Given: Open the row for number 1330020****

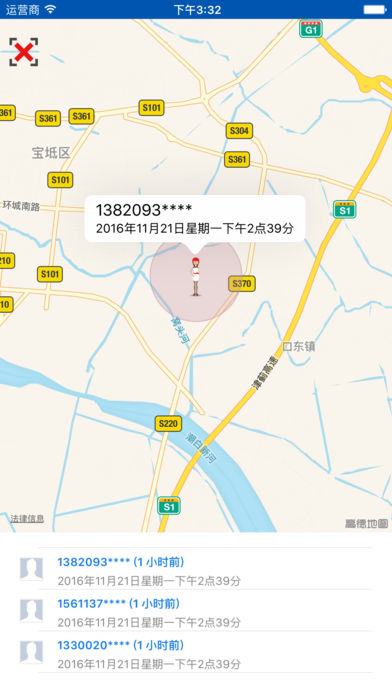Looking at the screenshot, I should 196,652.
